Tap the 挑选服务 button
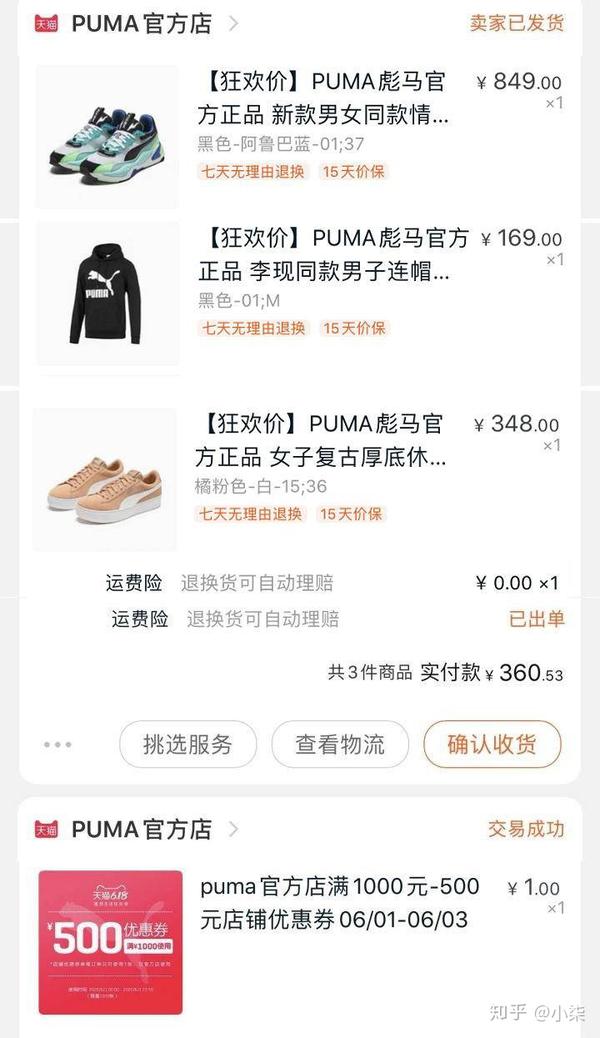600x1038 pixels. 188,744
